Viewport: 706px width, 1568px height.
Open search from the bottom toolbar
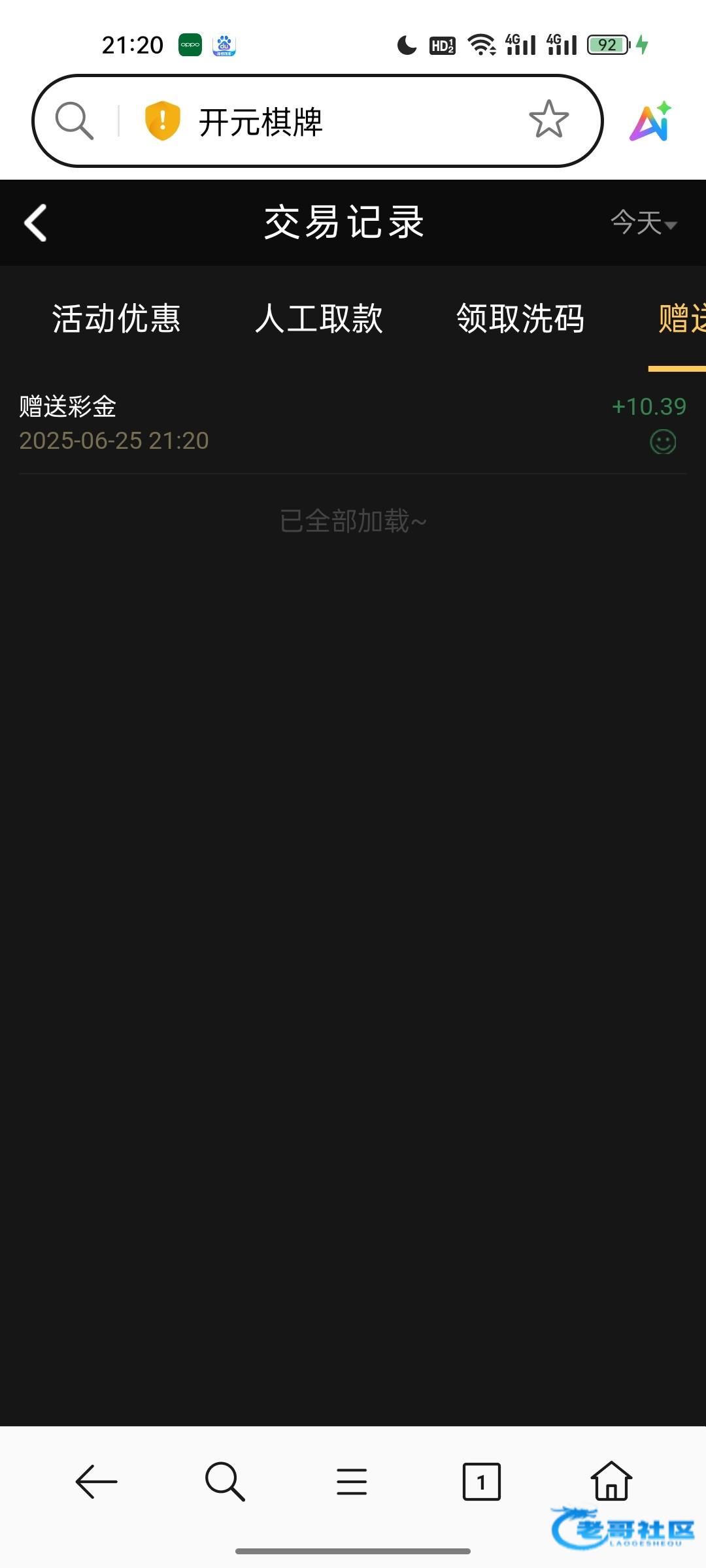(x=225, y=1481)
